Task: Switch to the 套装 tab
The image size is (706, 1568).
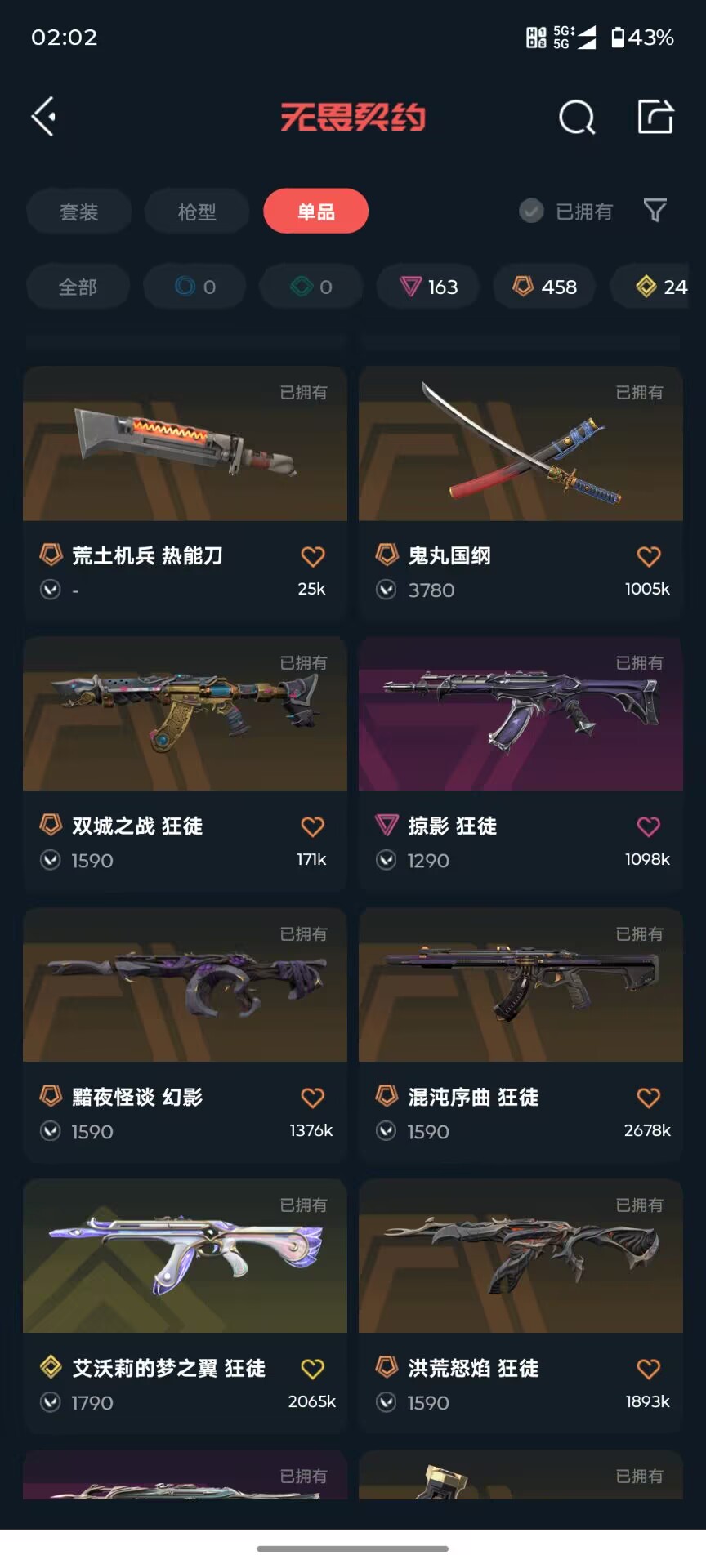Action: coord(79,212)
